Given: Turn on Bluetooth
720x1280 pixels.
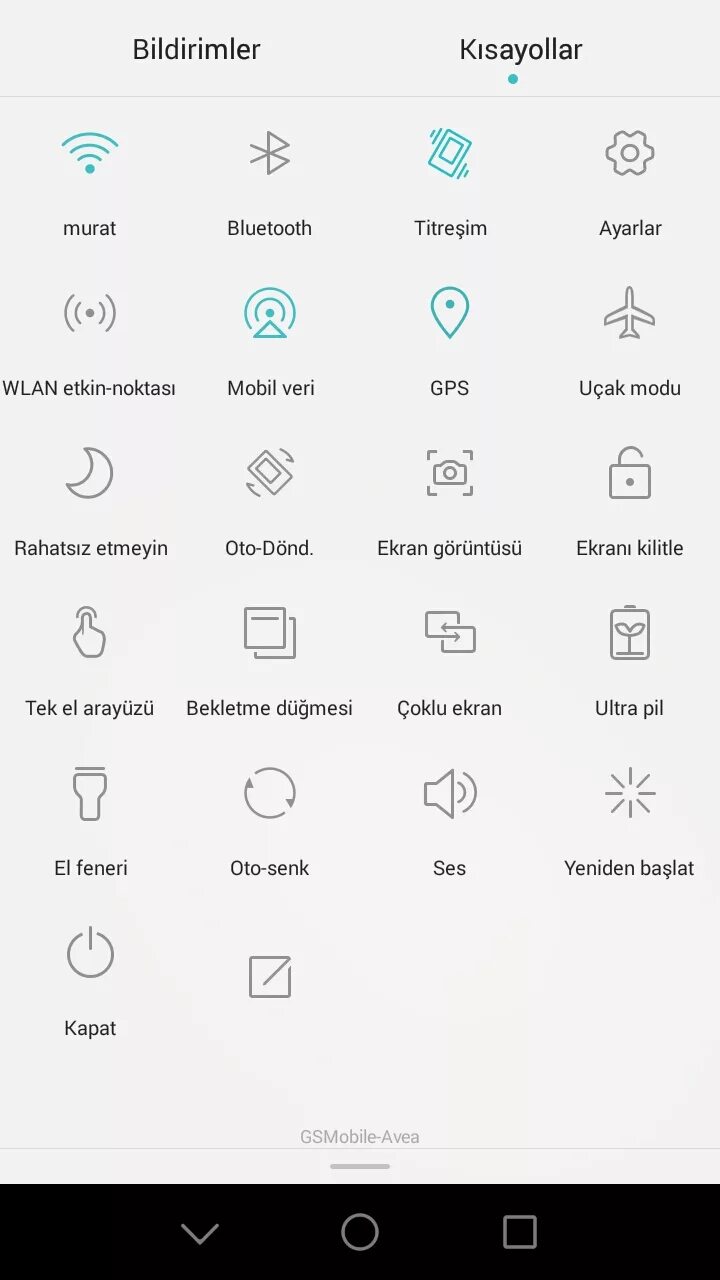Looking at the screenshot, I should click(x=270, y=155).
